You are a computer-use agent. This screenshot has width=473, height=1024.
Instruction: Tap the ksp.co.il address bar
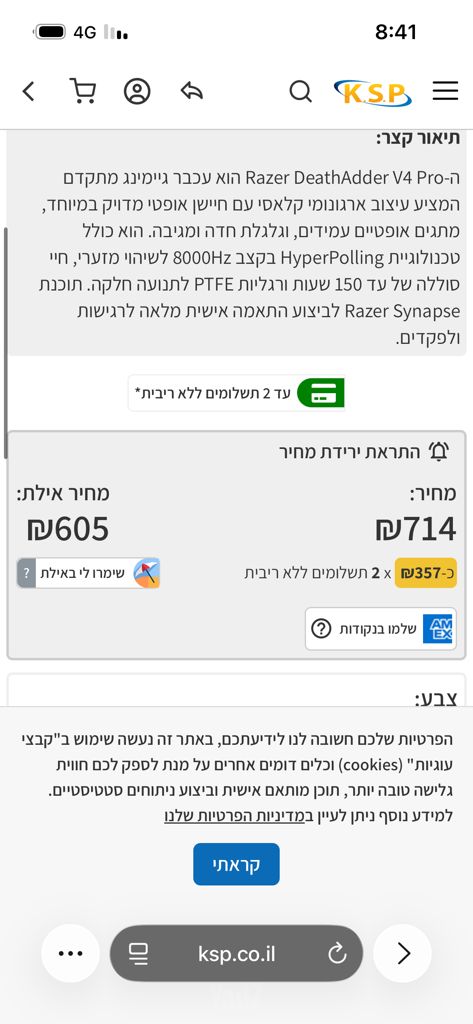236,953
